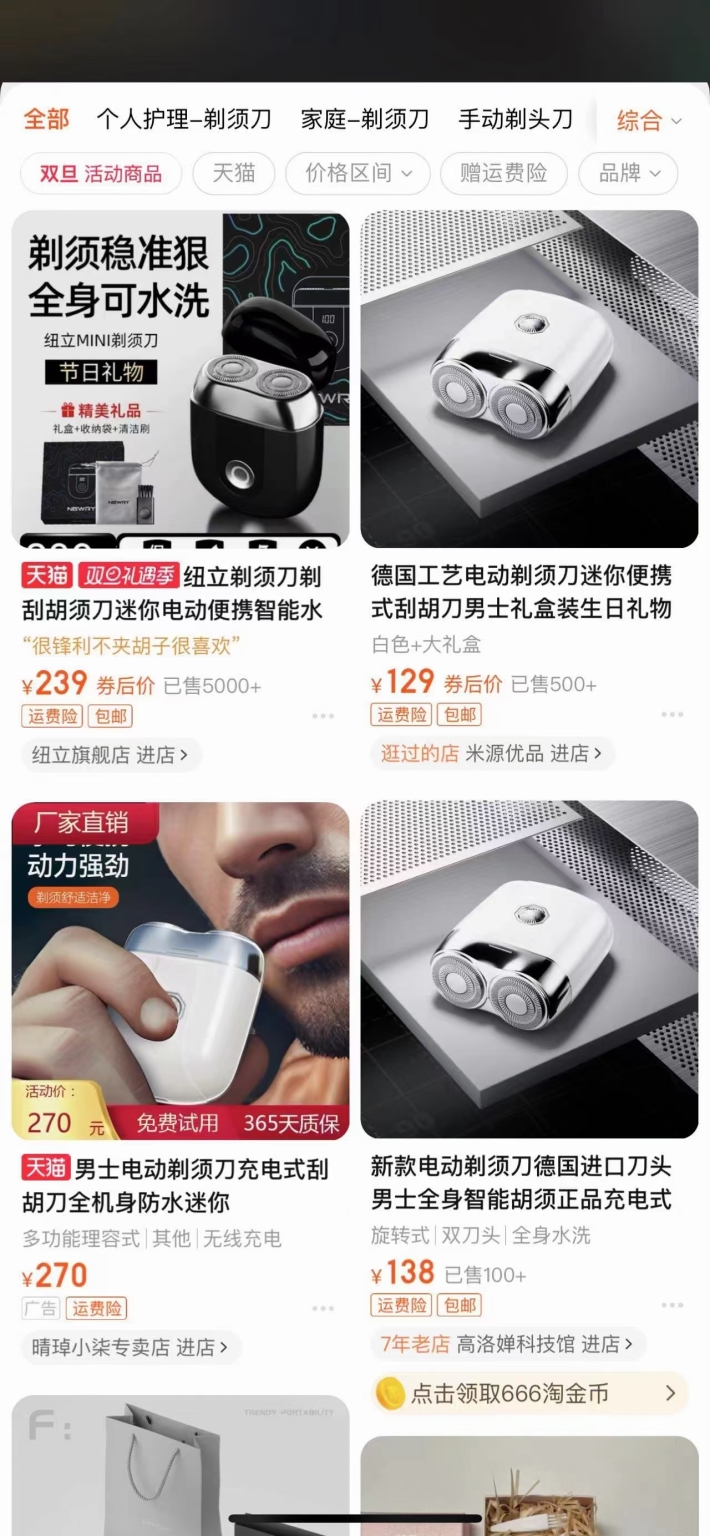The width and height of the screenshot is (710, 1536).
Task: Claim the 666淘金币 coin reward
Action: click(x=530, y=1393)
